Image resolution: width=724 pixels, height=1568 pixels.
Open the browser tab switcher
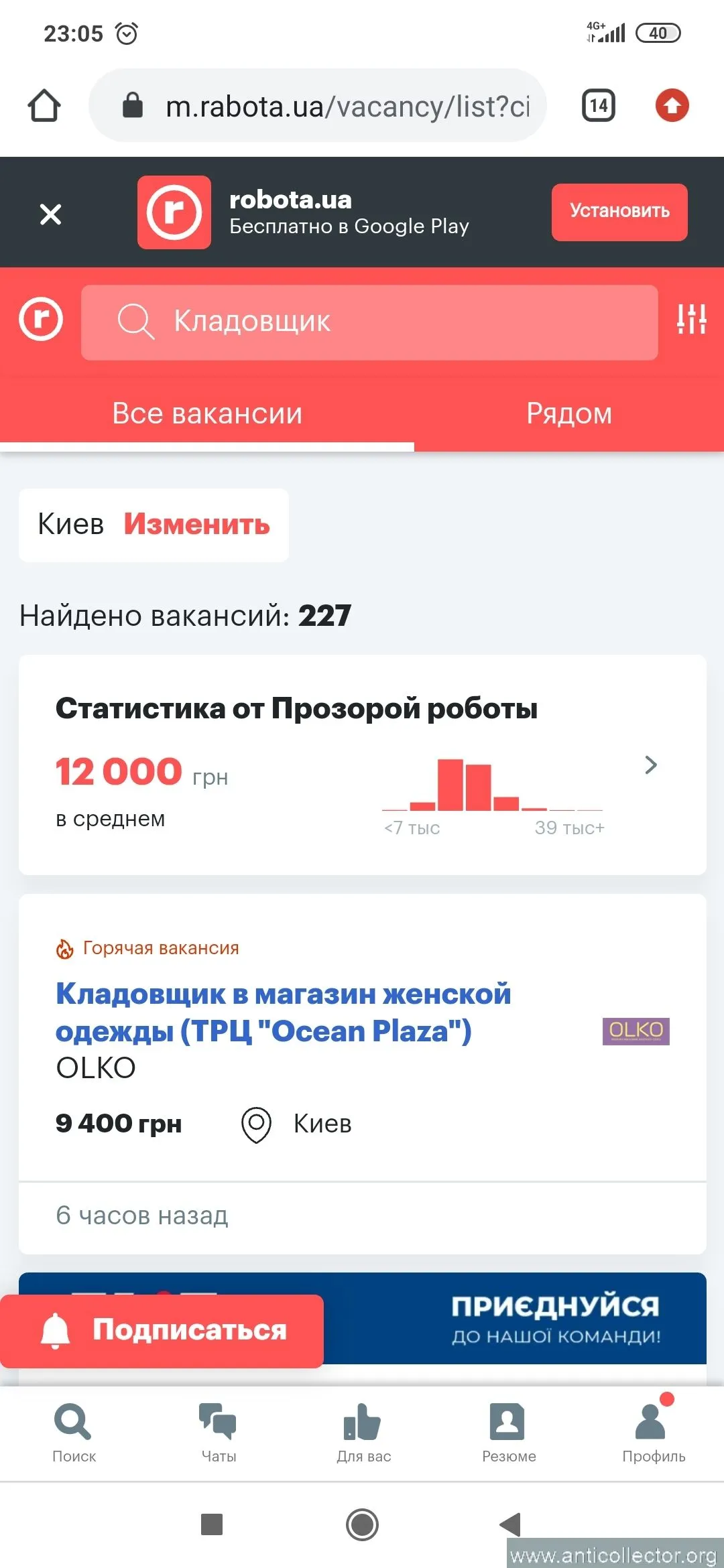coord(598,105)
